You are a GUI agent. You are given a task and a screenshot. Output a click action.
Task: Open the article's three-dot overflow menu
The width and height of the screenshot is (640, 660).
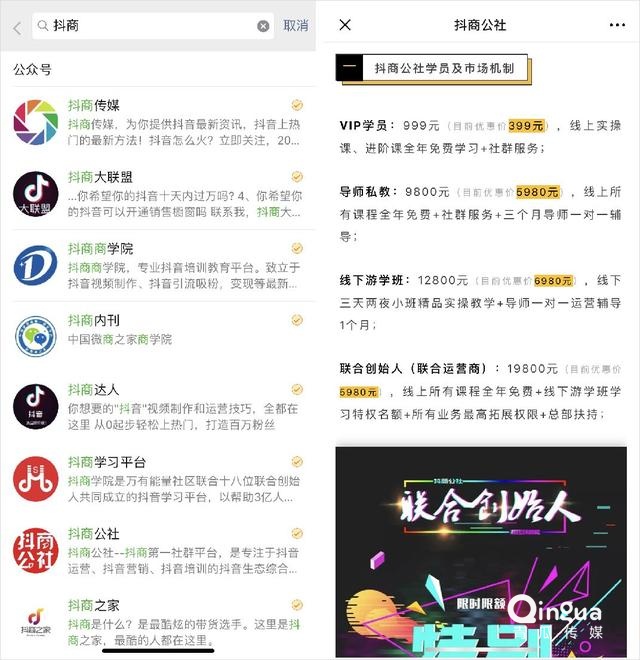pyautogui.click(x=616, y=25)
